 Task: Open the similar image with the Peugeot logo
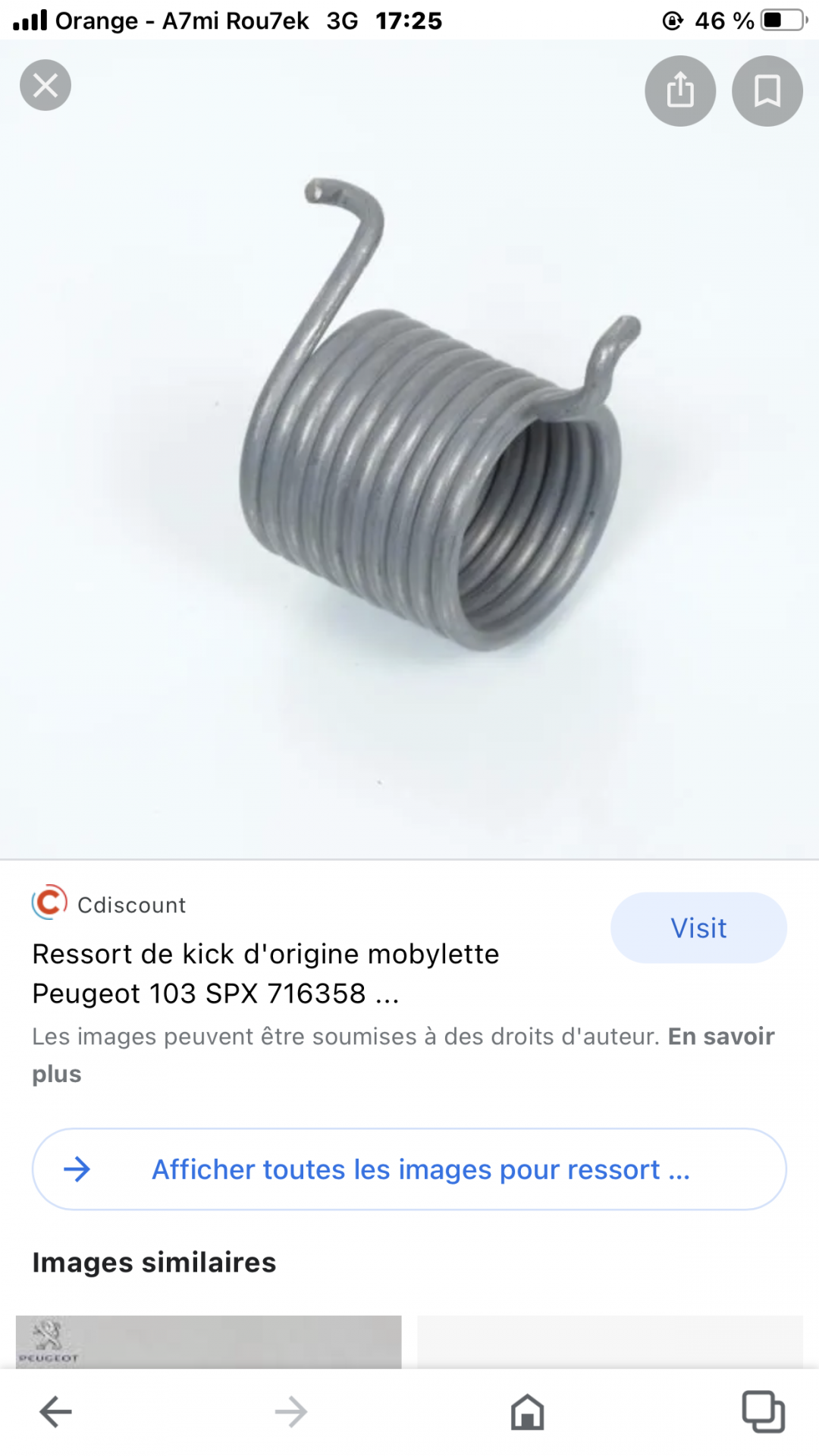point(208,1342)
